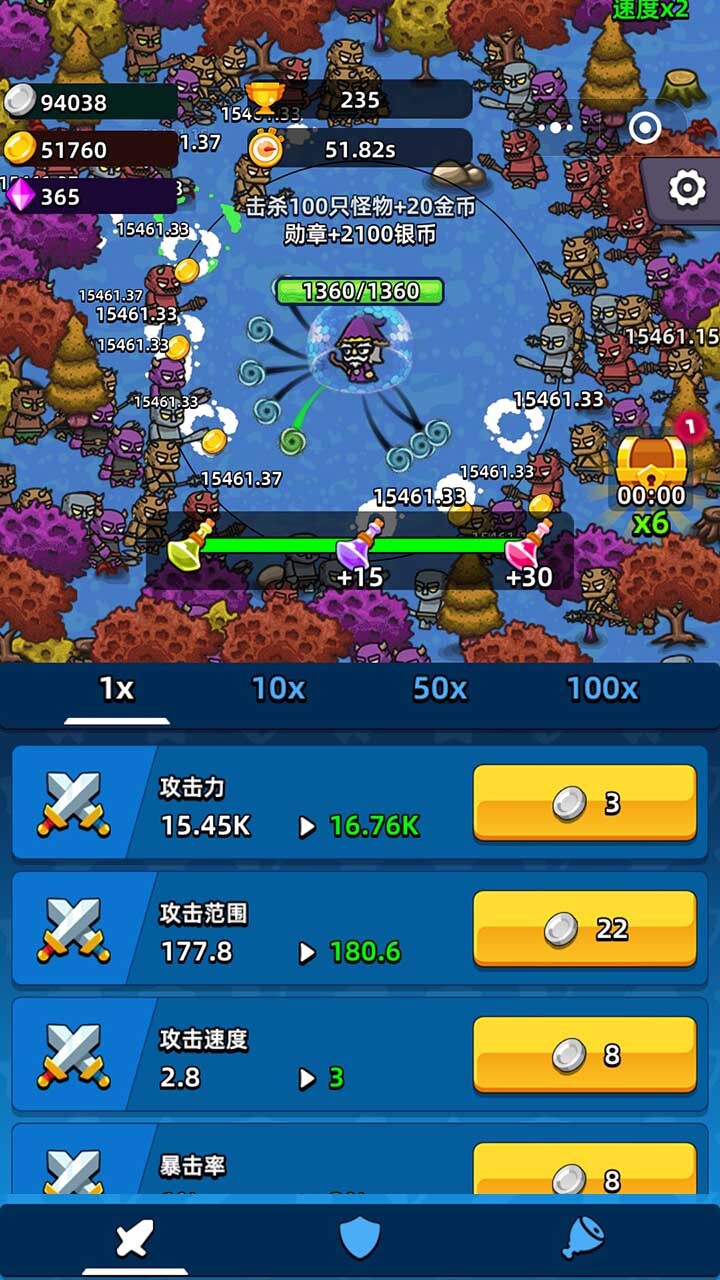Screen dimensions: 720x1280
Task: Open the sword attack tab
Action: [135, 1240]
